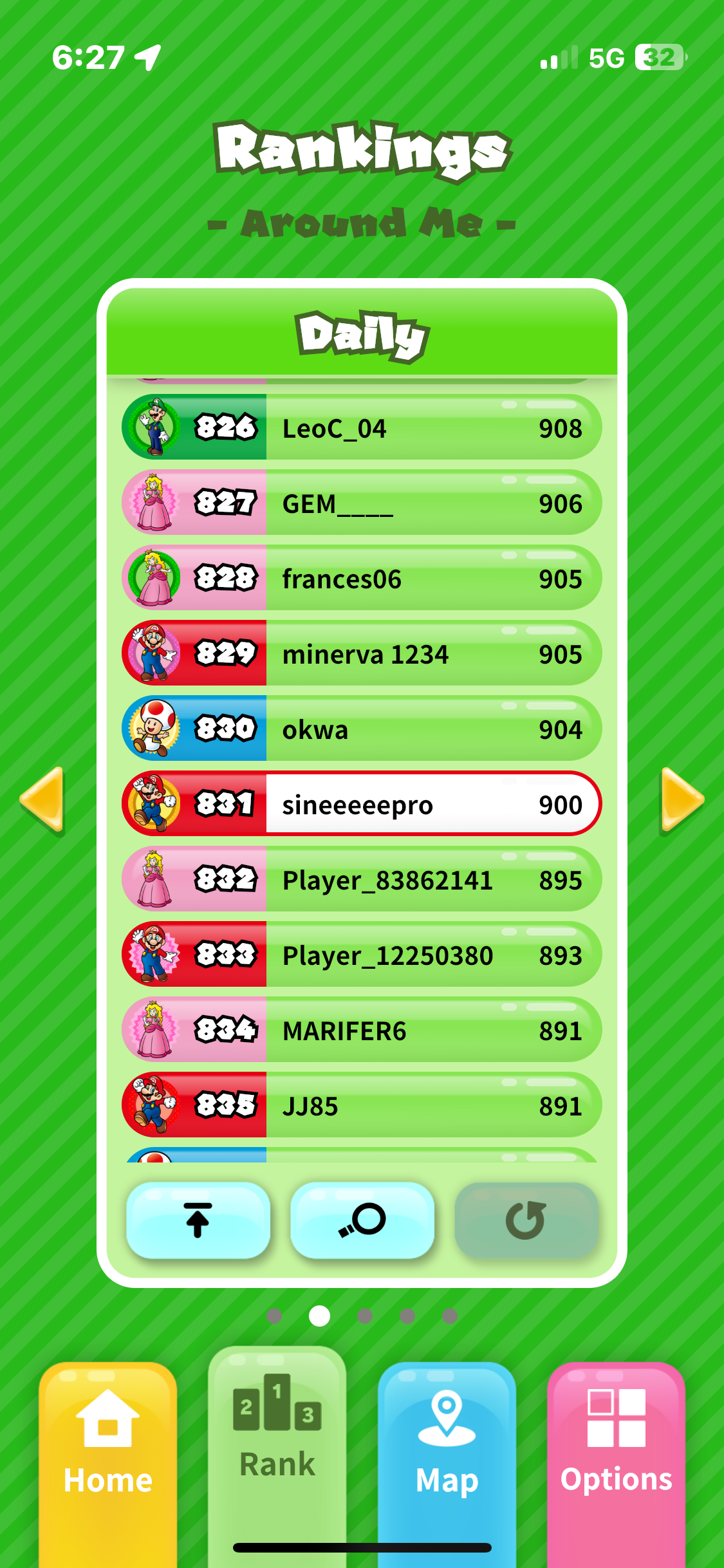Go to previous ranking page with left arrow
Screen dimensions: 724x1568
click(x=42, y=800)
